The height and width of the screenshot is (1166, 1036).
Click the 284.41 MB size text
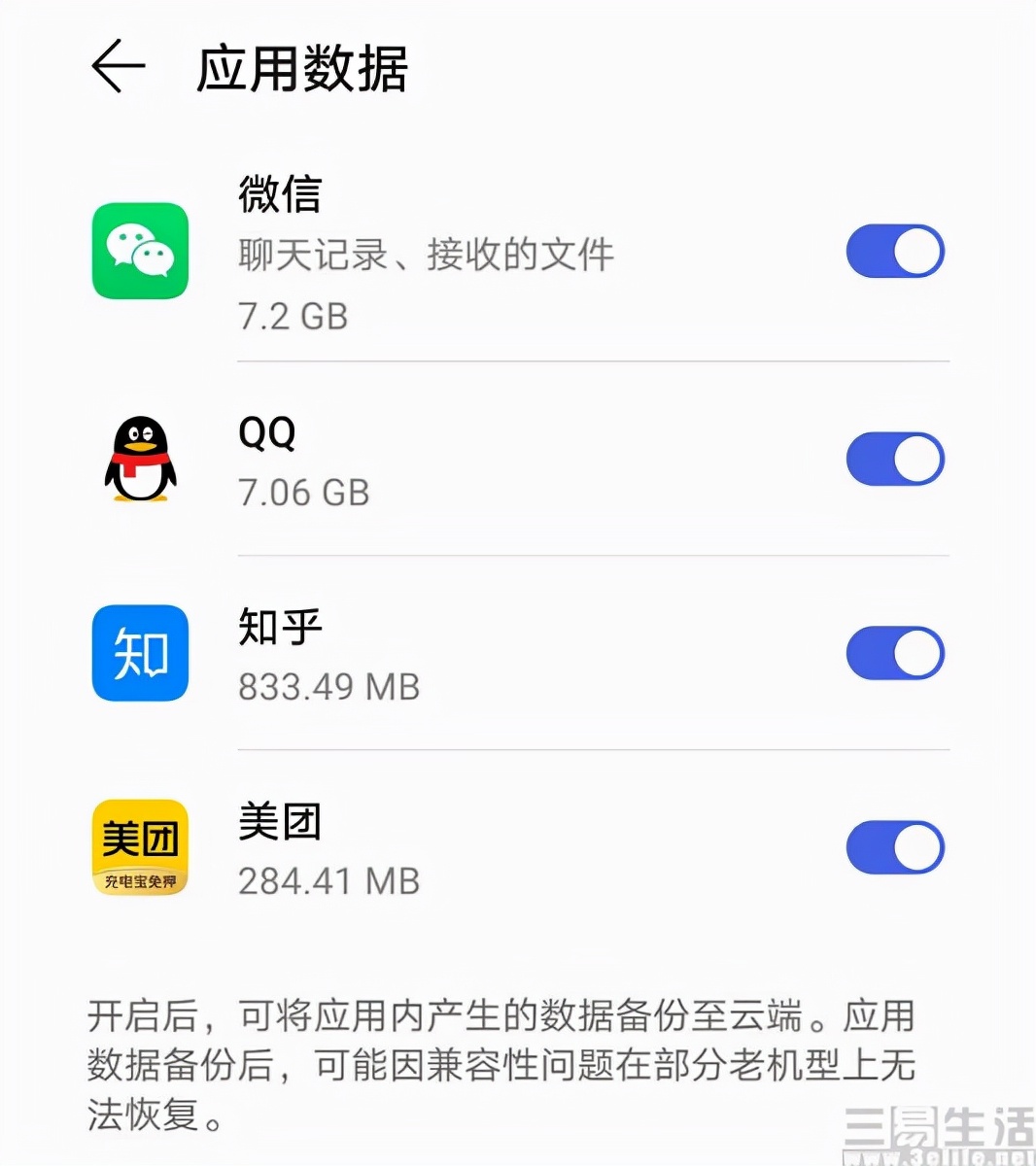click(328, 881)
